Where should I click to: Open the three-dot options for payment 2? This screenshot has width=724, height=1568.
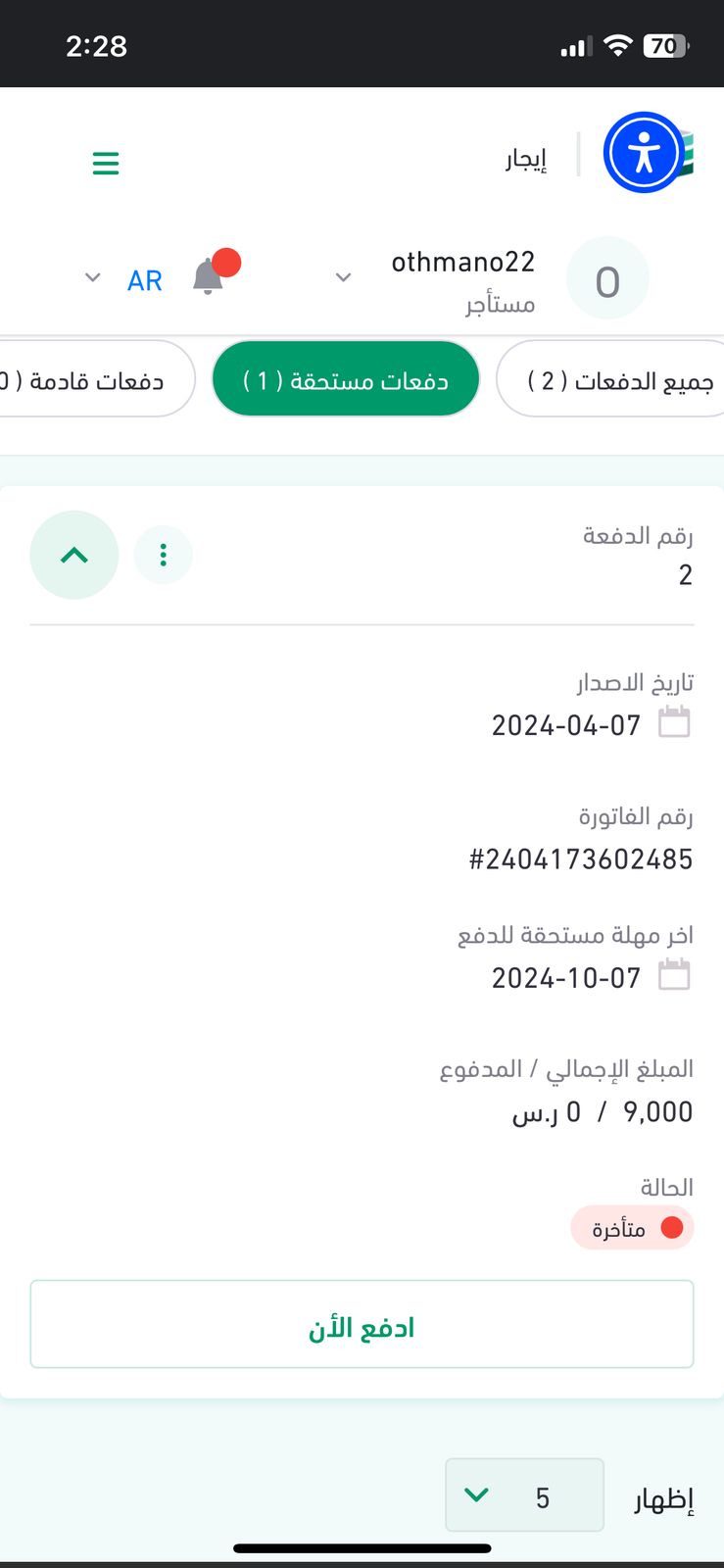click(x=163, y=556)
